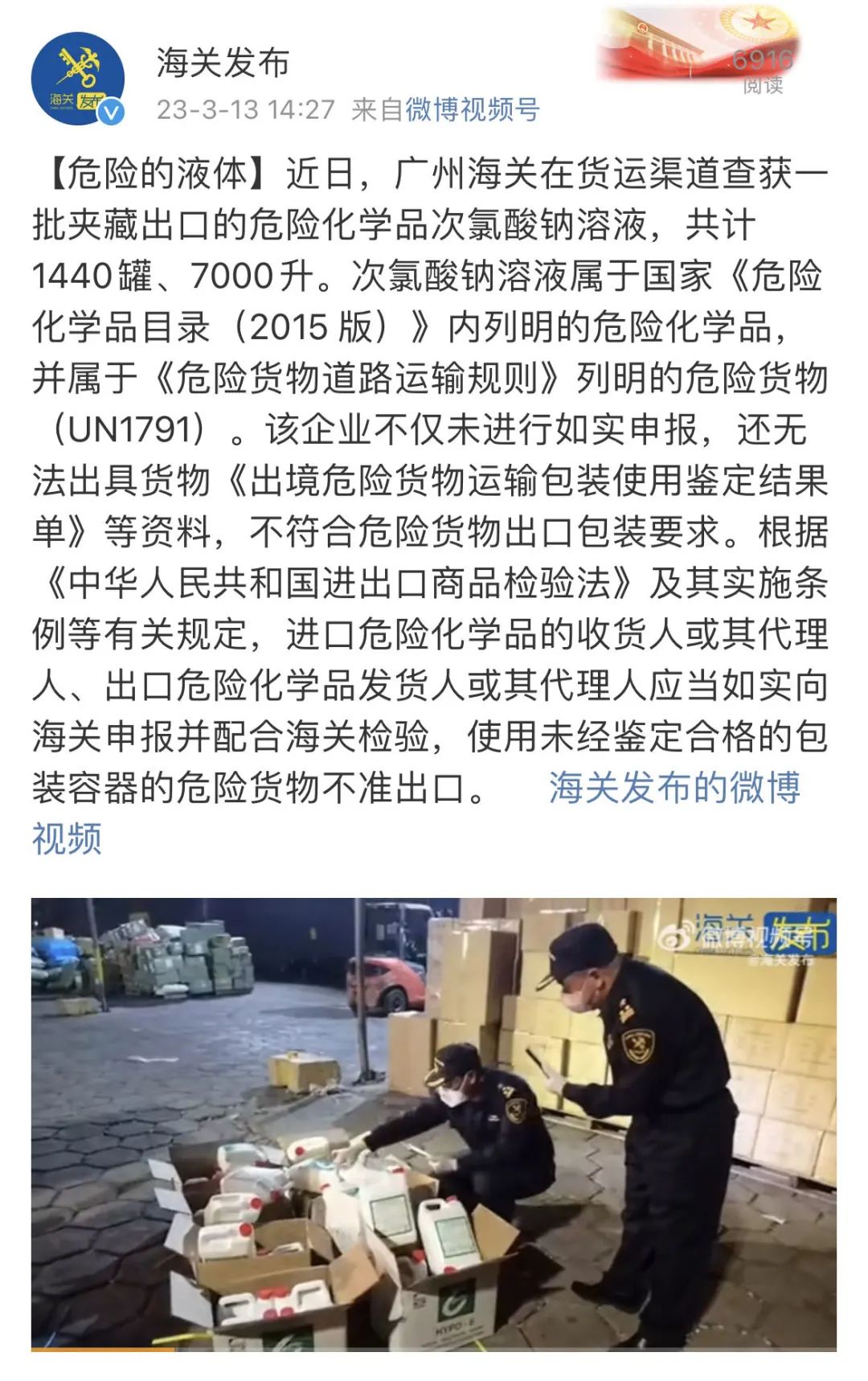Viewport: 868px width, 1381px height.
Task: Open 海关发布 profile avatar
Action: click(77, 78)
